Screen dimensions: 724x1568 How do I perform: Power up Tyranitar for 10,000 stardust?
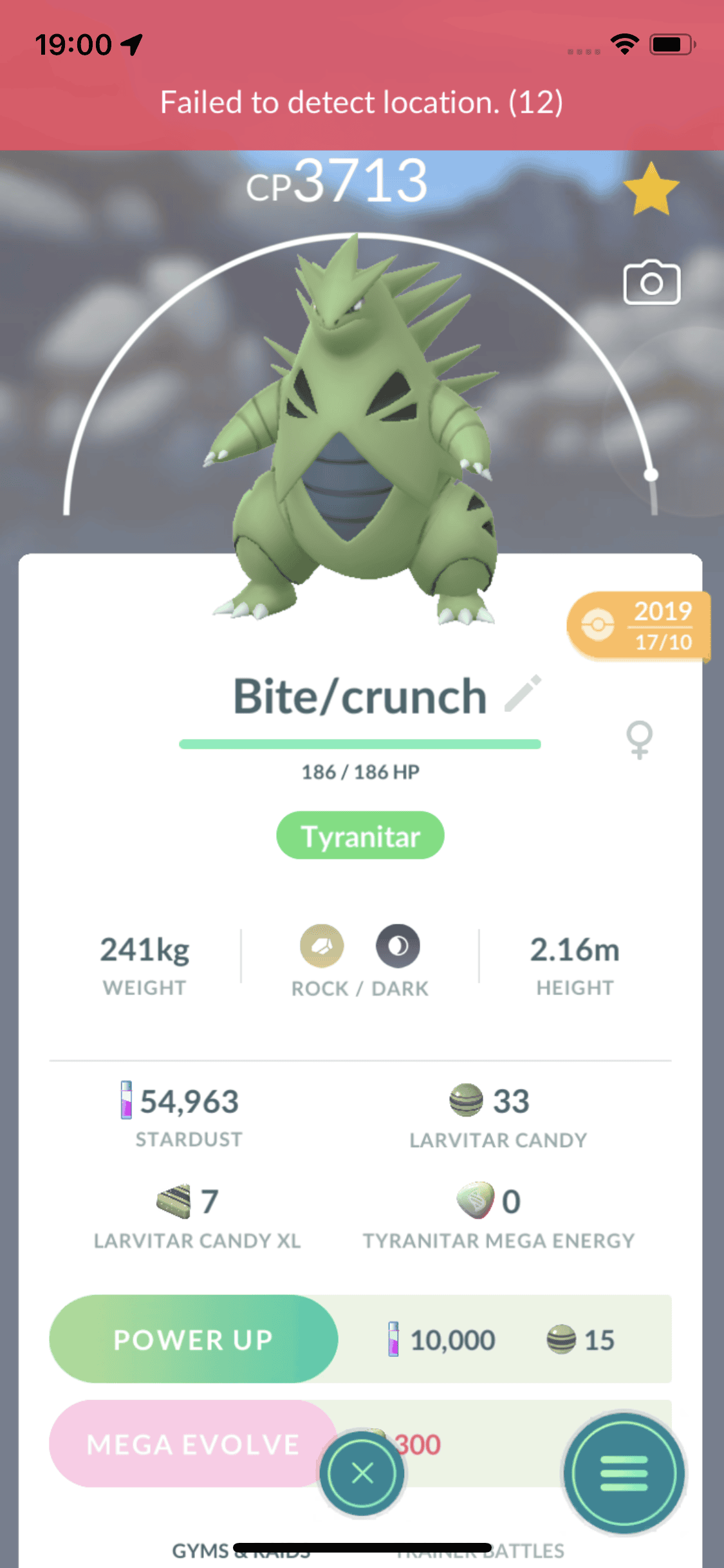[193, 1339]
